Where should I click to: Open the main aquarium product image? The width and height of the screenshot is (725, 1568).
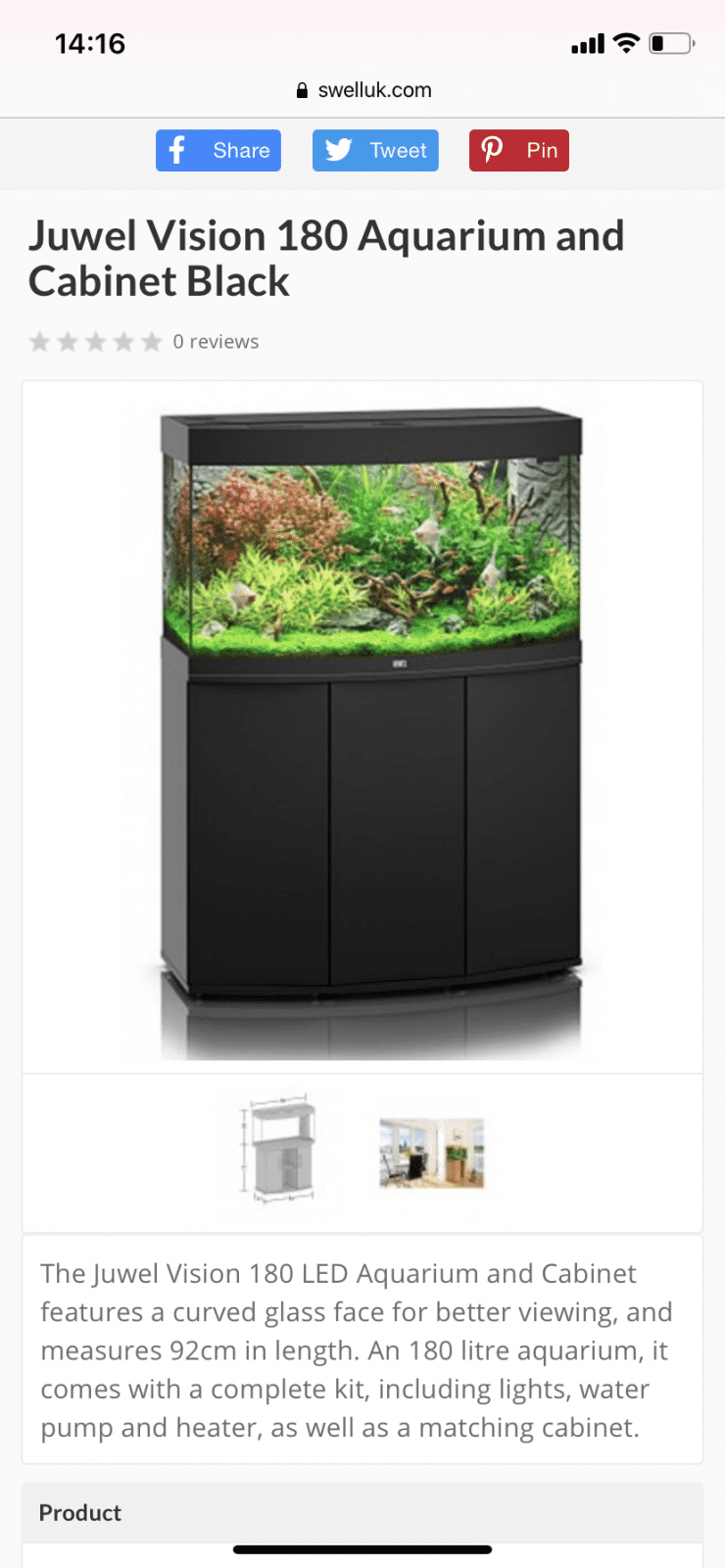coord(370,725)
